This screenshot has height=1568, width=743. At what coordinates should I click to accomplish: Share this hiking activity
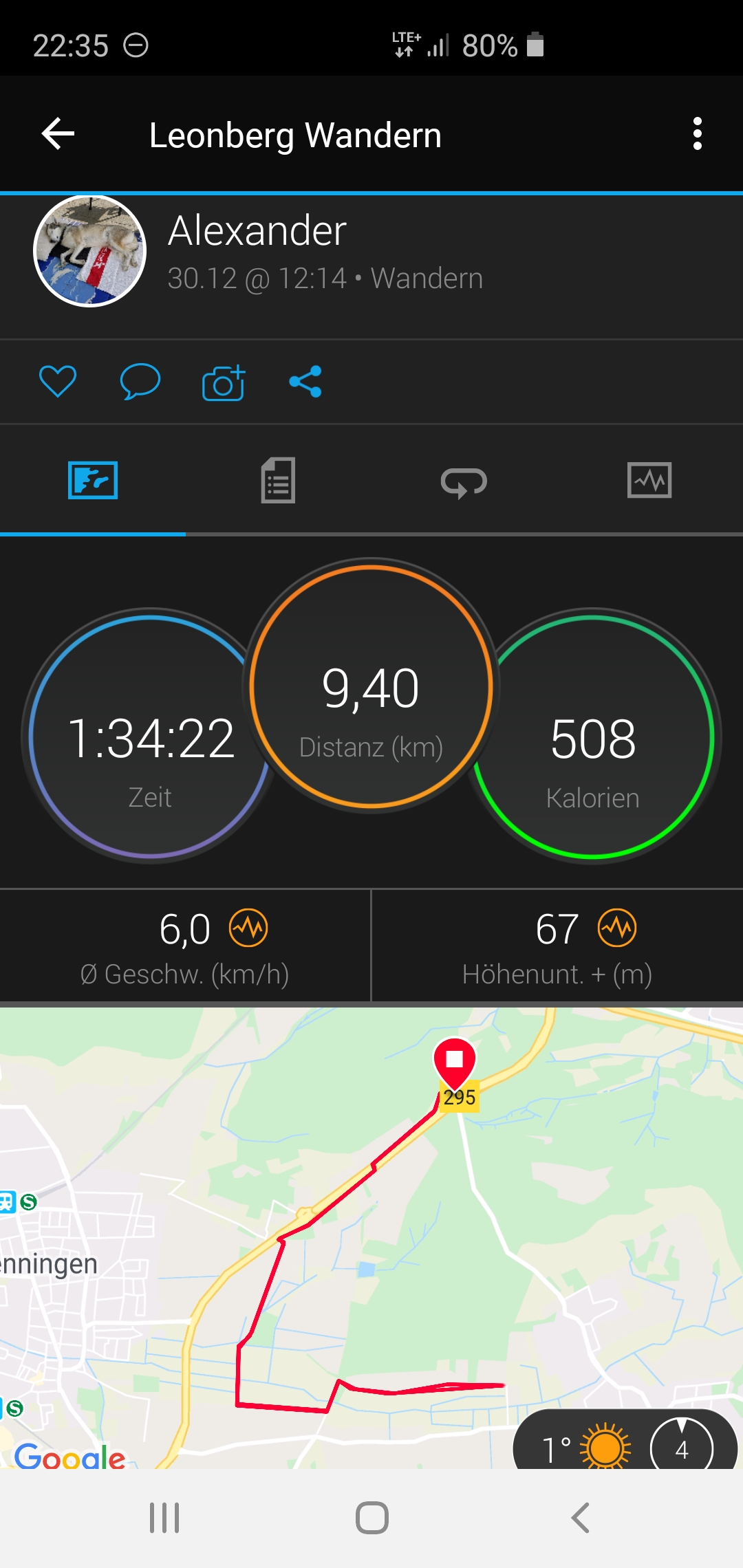click(x=305, y=382)
